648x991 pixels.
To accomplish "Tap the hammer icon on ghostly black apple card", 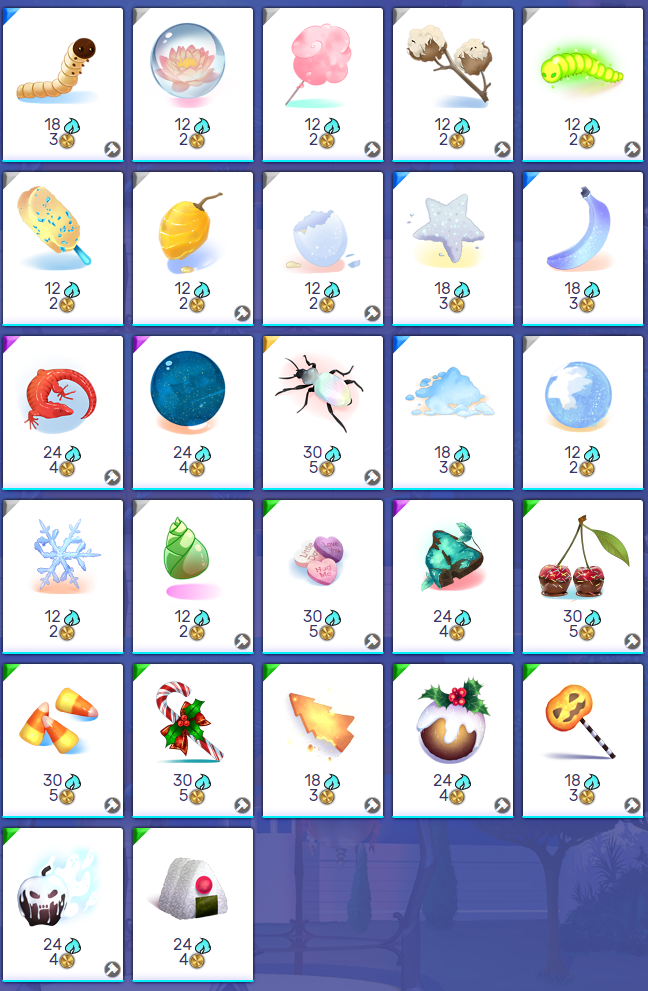I will tap(112, 969).
